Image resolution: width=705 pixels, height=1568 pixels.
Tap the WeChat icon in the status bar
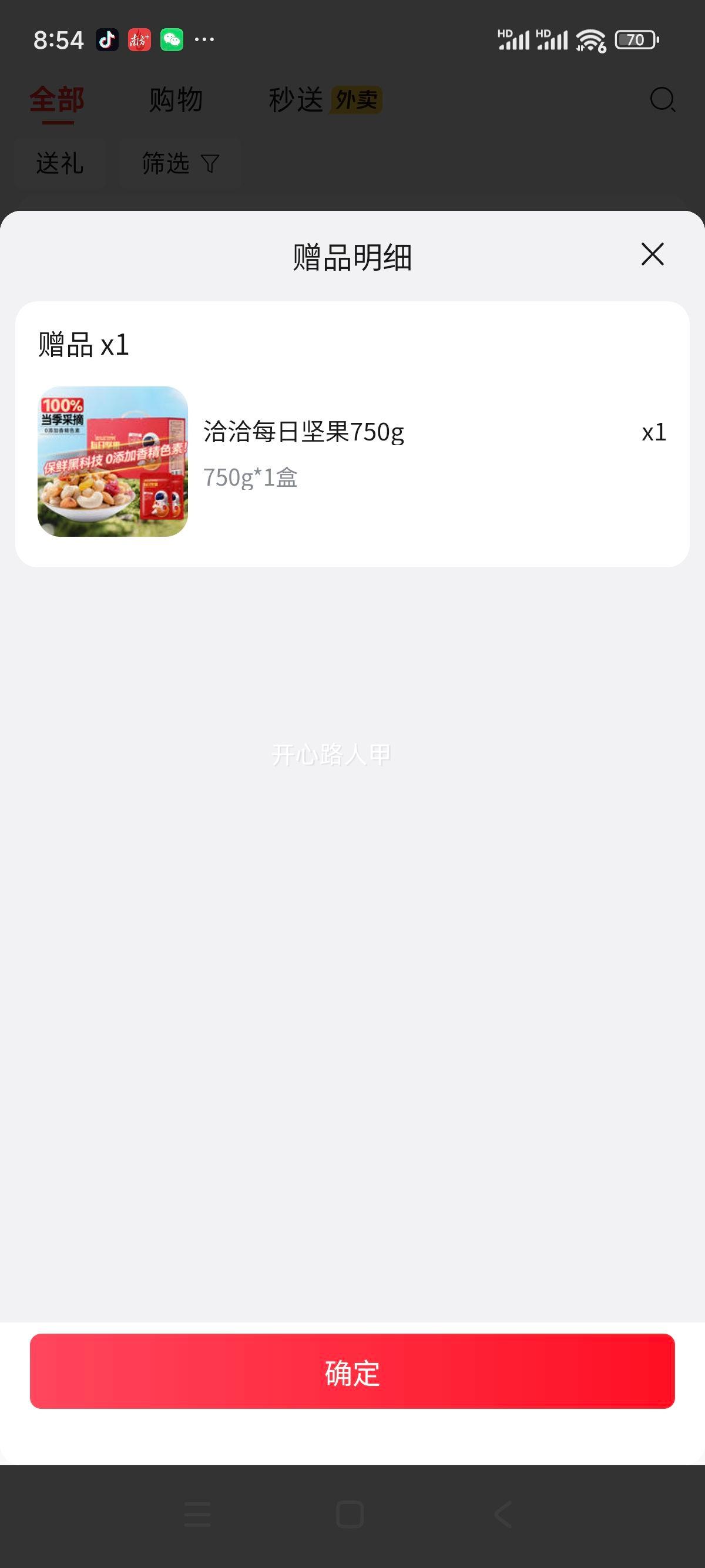(172, 39)
